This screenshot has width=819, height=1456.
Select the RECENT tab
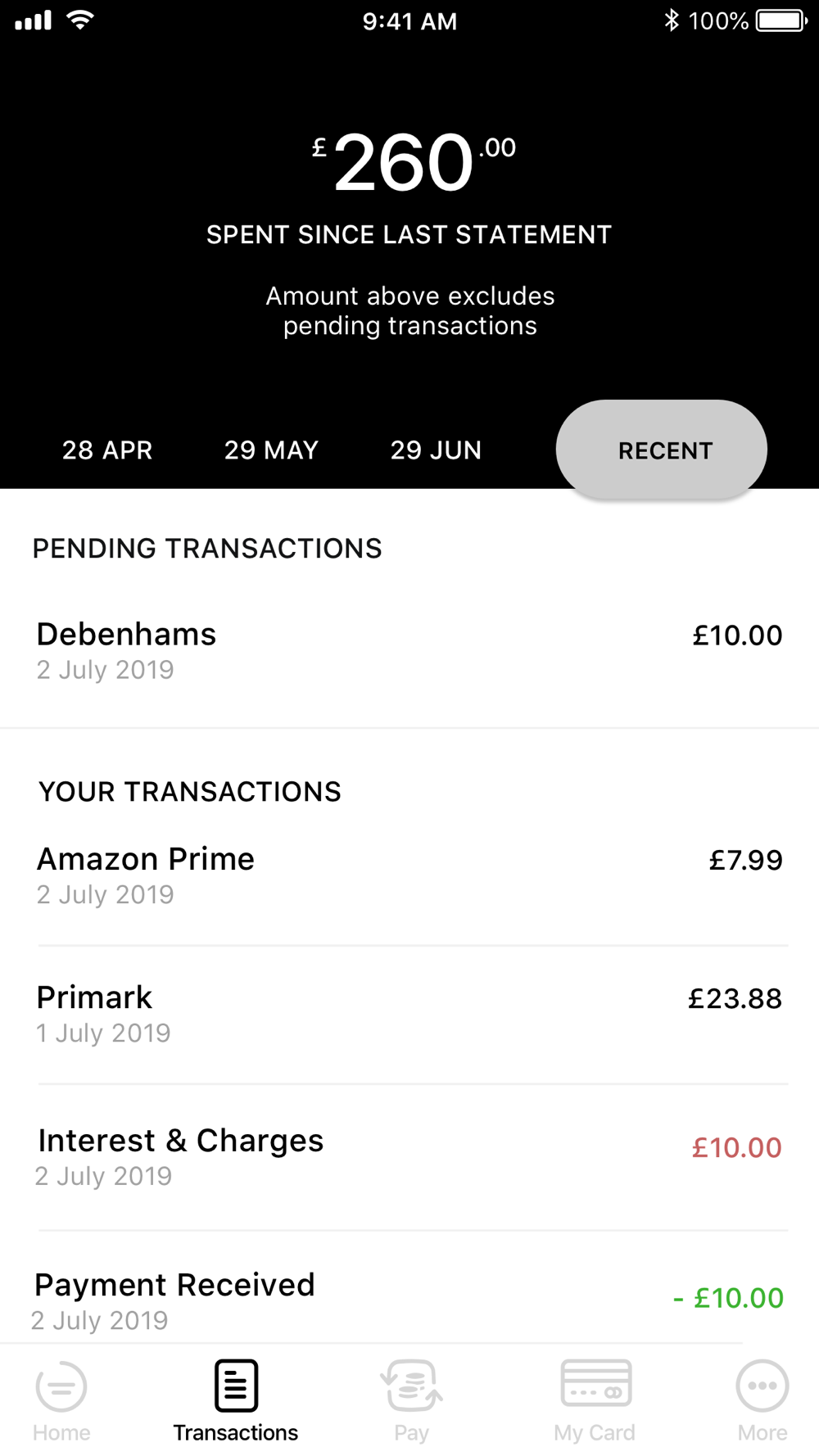coord(662,450)
